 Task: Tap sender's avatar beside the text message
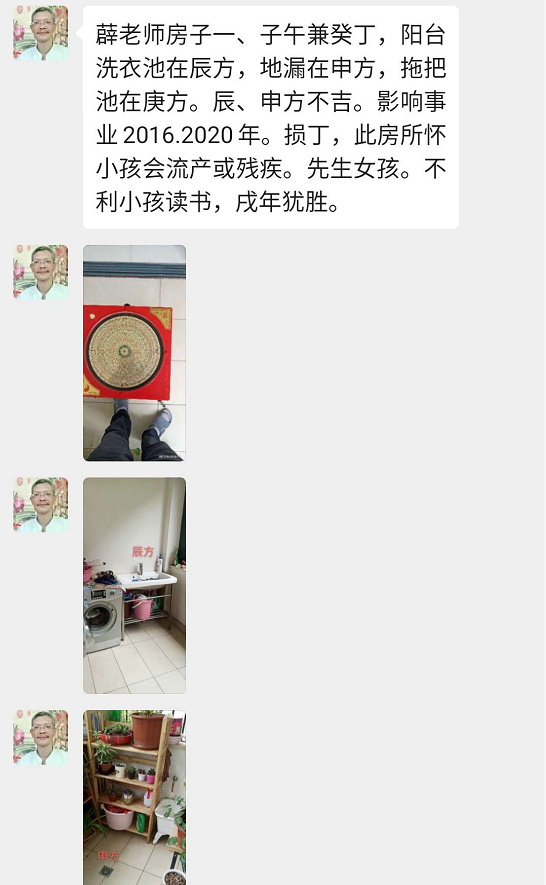click(41, 33)
